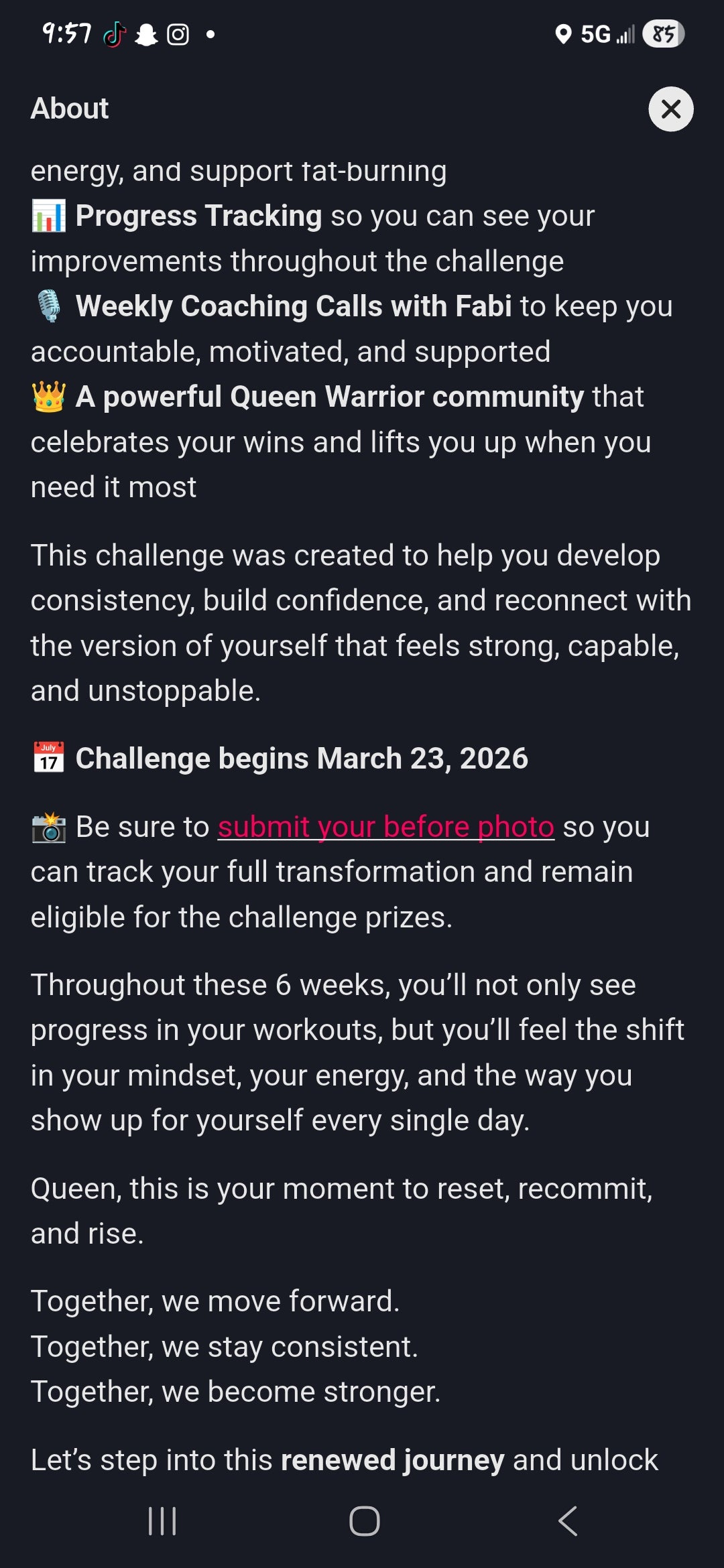Open the recent apps view
Image resolution: width=724 pixels, height=1568 pixels.
162,1520
